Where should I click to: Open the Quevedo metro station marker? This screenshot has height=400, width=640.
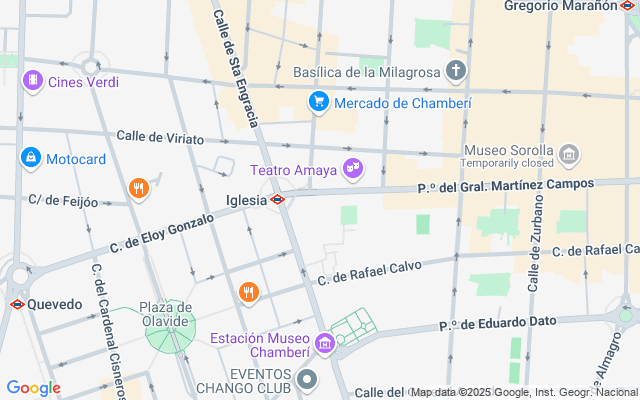click(15, 303)
